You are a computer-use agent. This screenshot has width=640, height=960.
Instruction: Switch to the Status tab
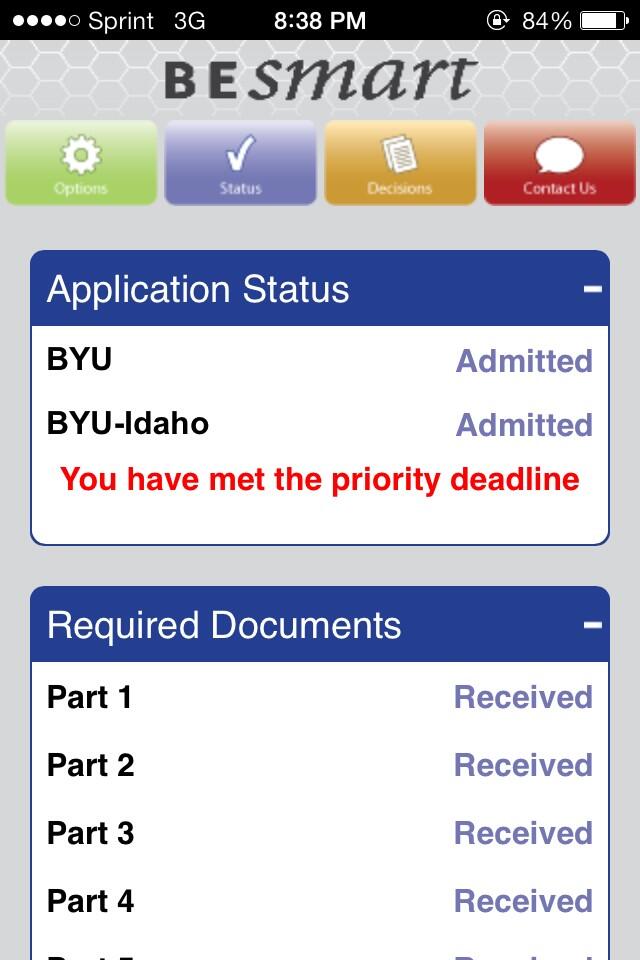[240, 163]
